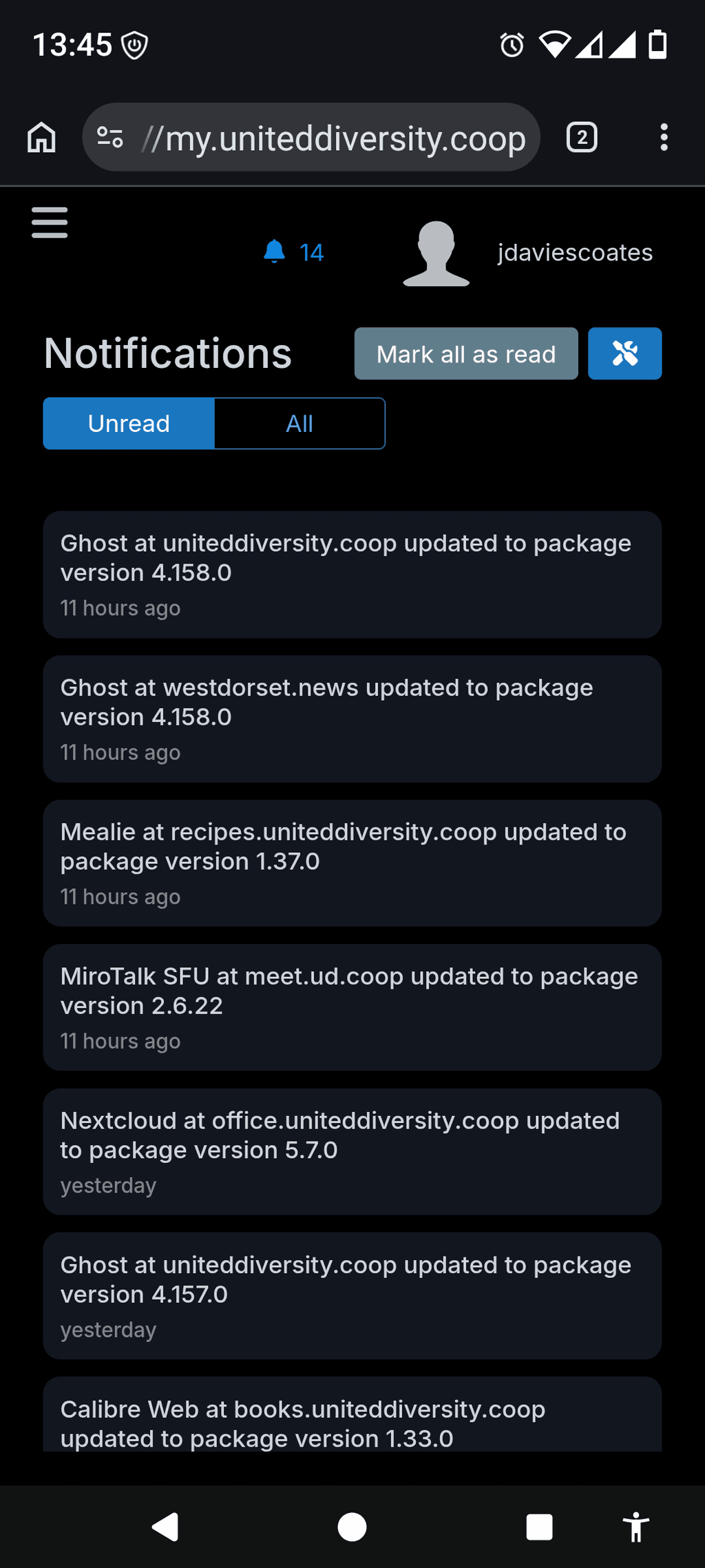Open the notifications bell showing 14
The height and width of the screenshot is (1568, 705).
point(294,253)
